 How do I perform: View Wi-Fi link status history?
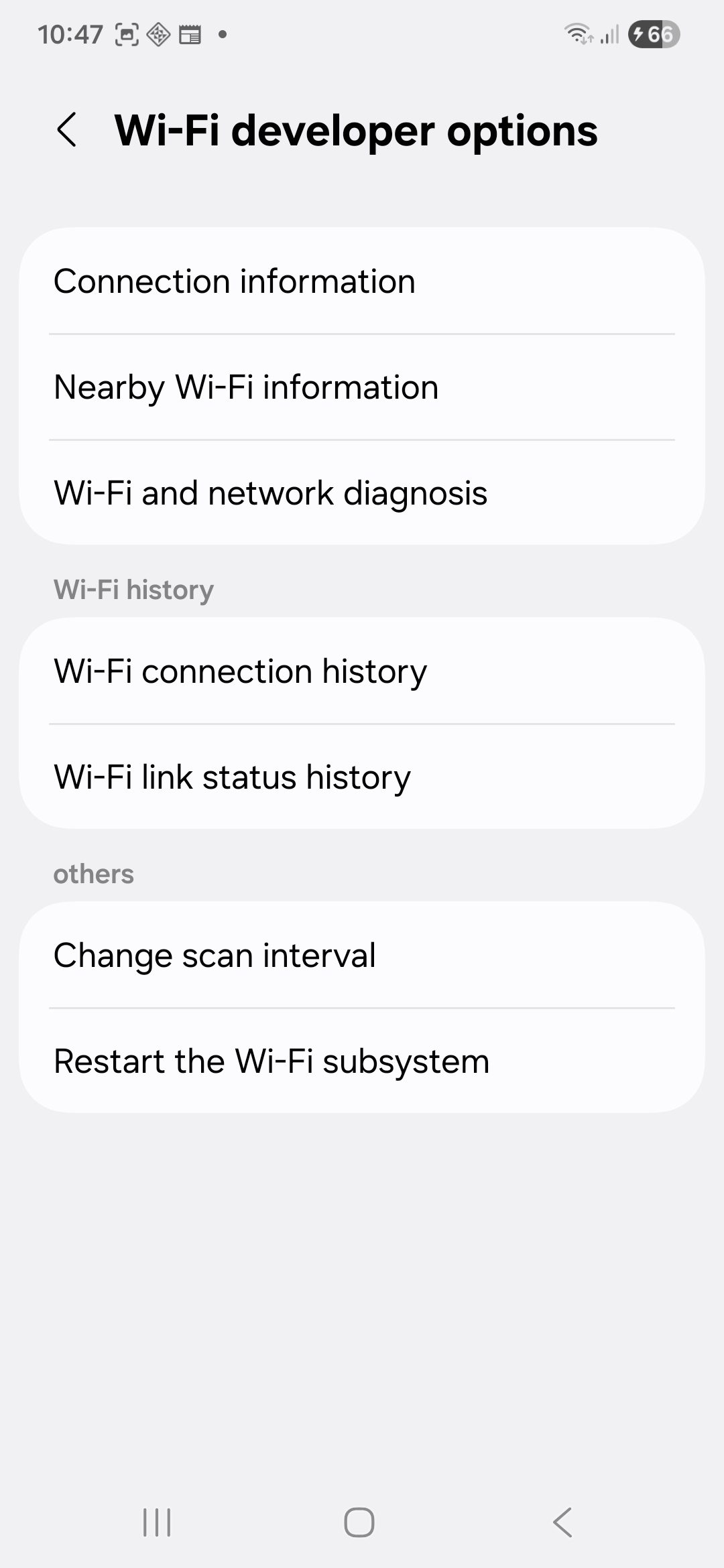(362, 777)
